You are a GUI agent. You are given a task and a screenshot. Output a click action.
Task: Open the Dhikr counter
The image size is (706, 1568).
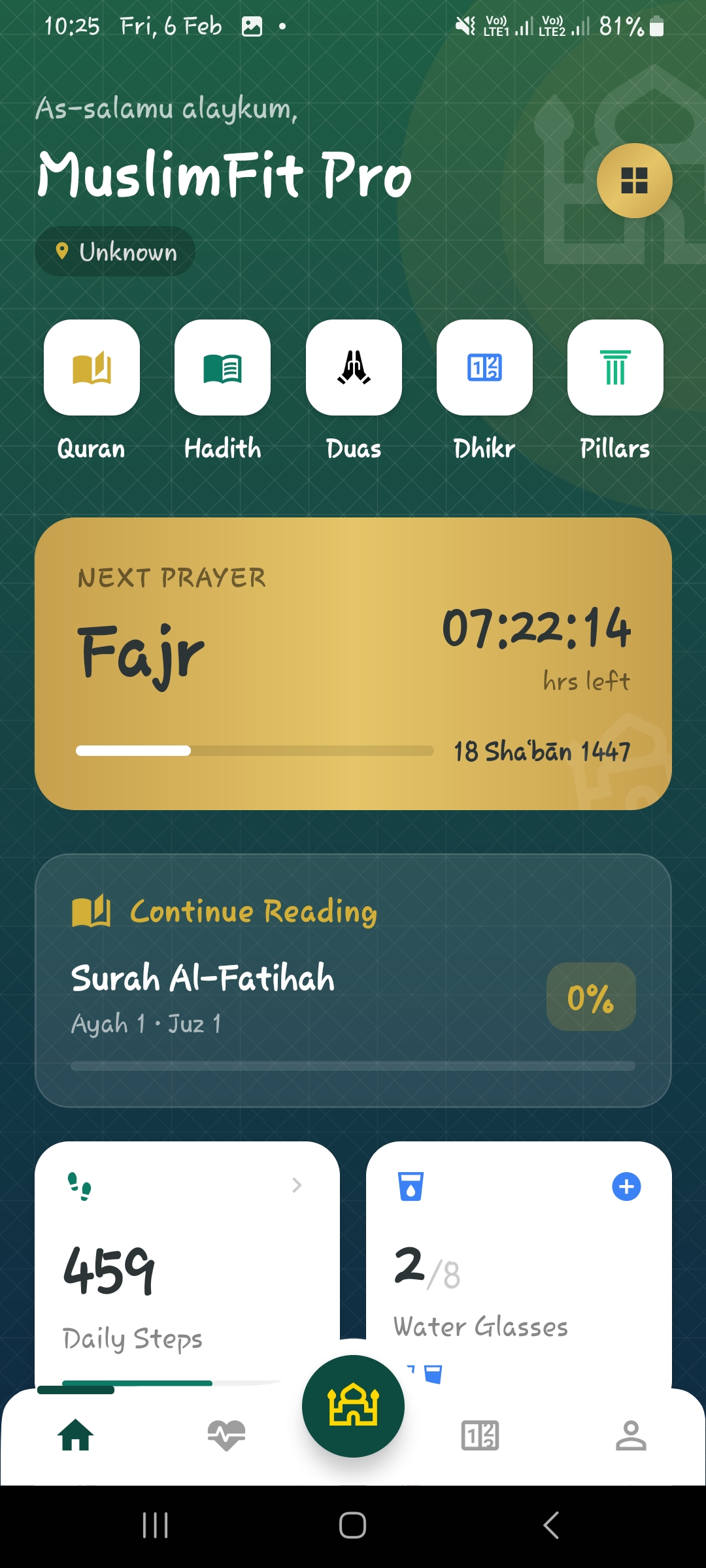(x=484, y=367)
